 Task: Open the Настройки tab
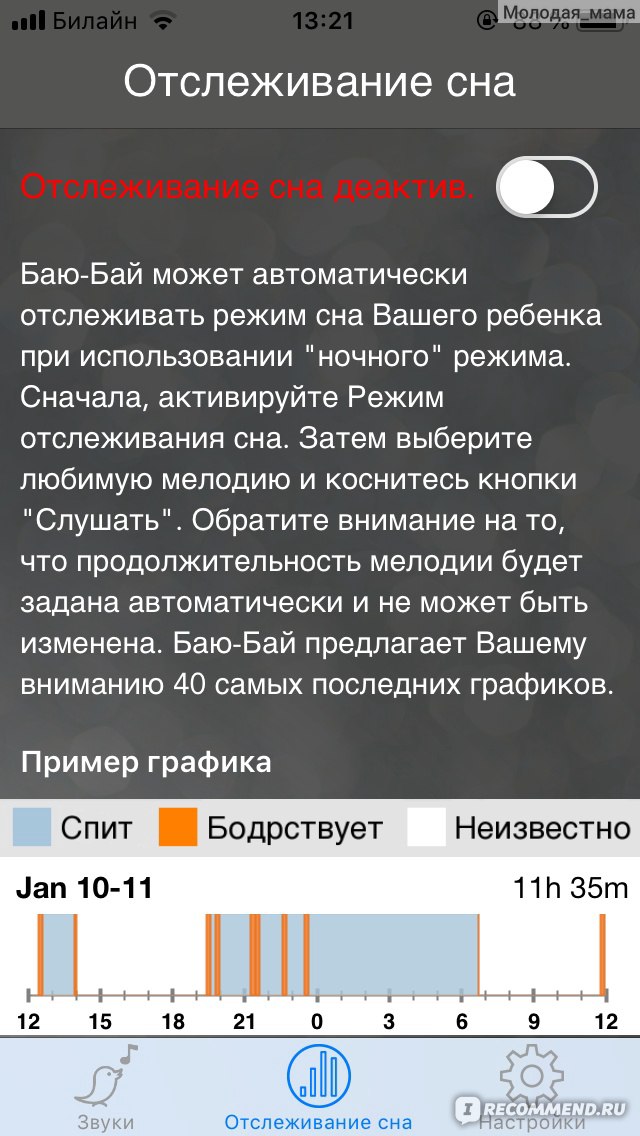tap(532, 1087)
